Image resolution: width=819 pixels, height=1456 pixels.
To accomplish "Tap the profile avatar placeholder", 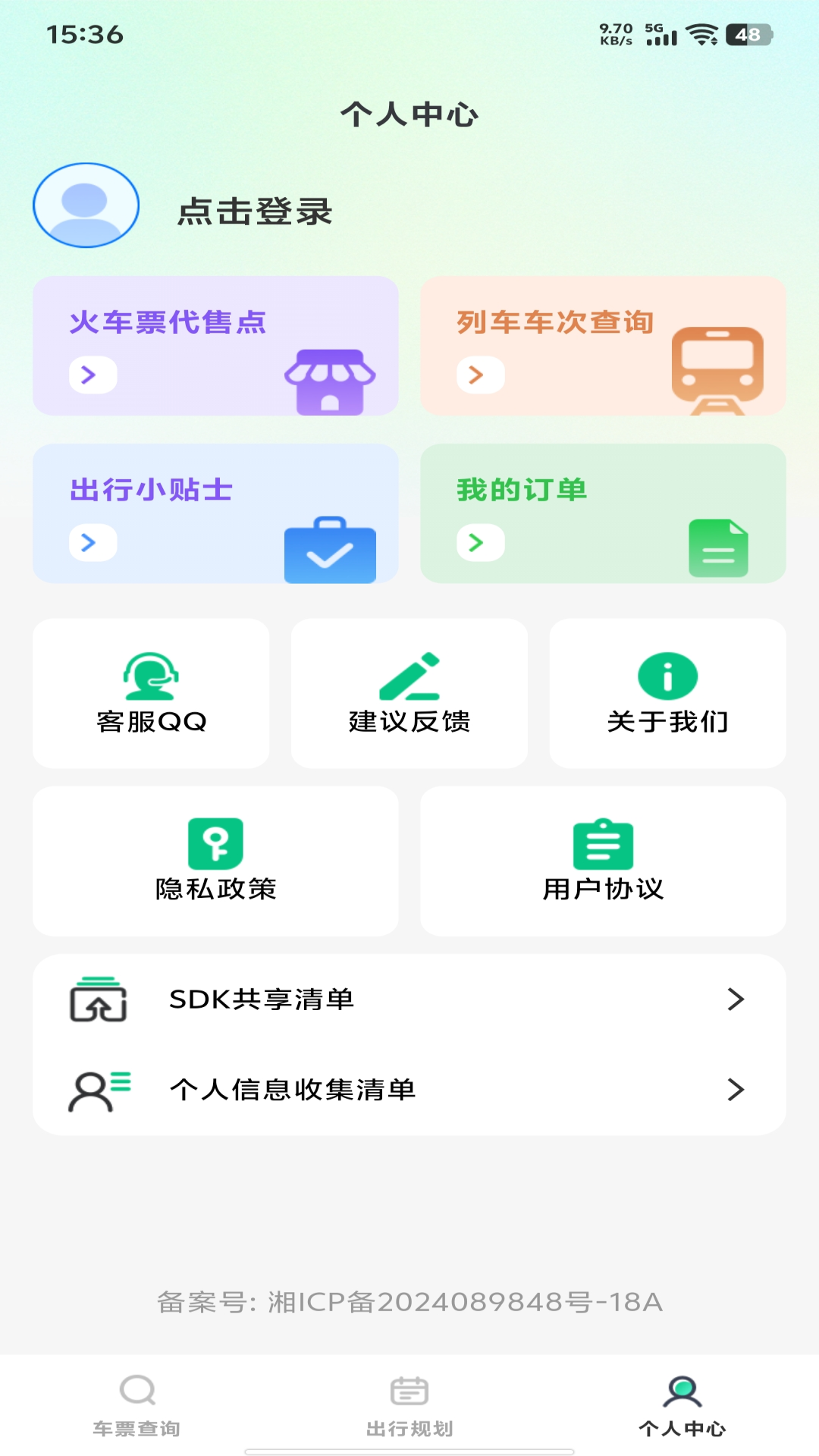I will (86, 206).
